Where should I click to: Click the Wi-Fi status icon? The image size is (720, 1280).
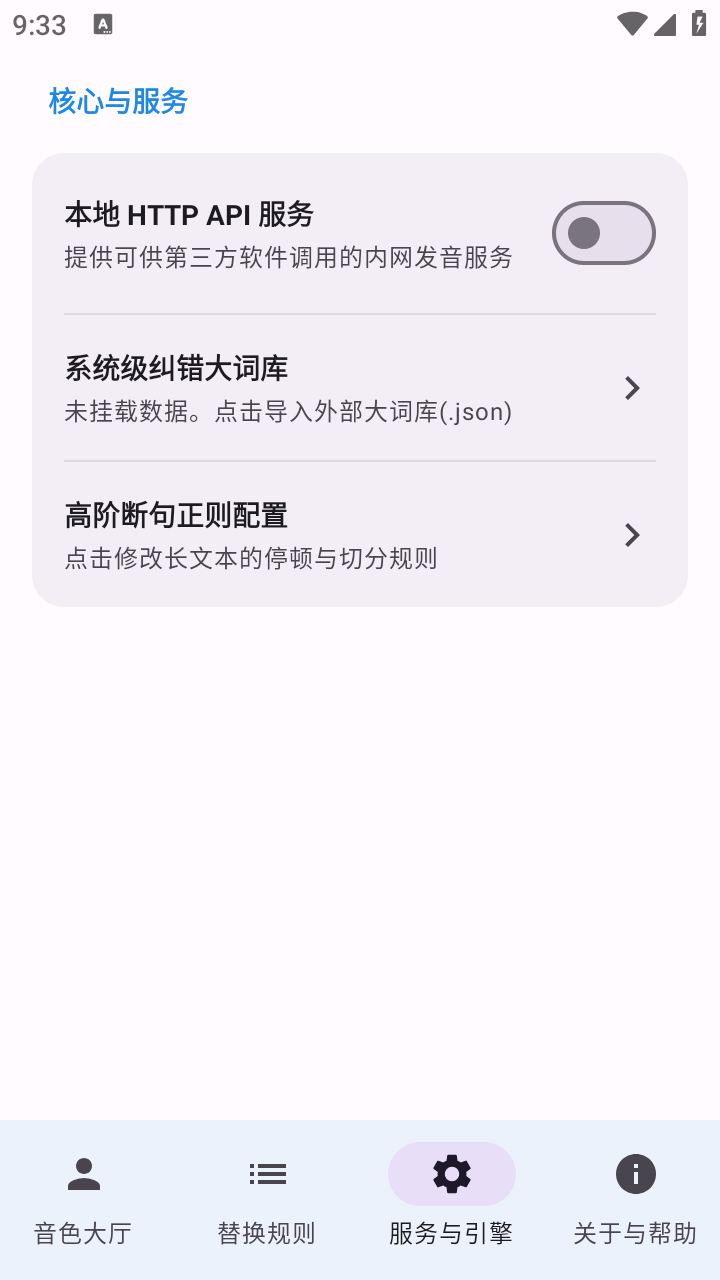click(631, 25)
